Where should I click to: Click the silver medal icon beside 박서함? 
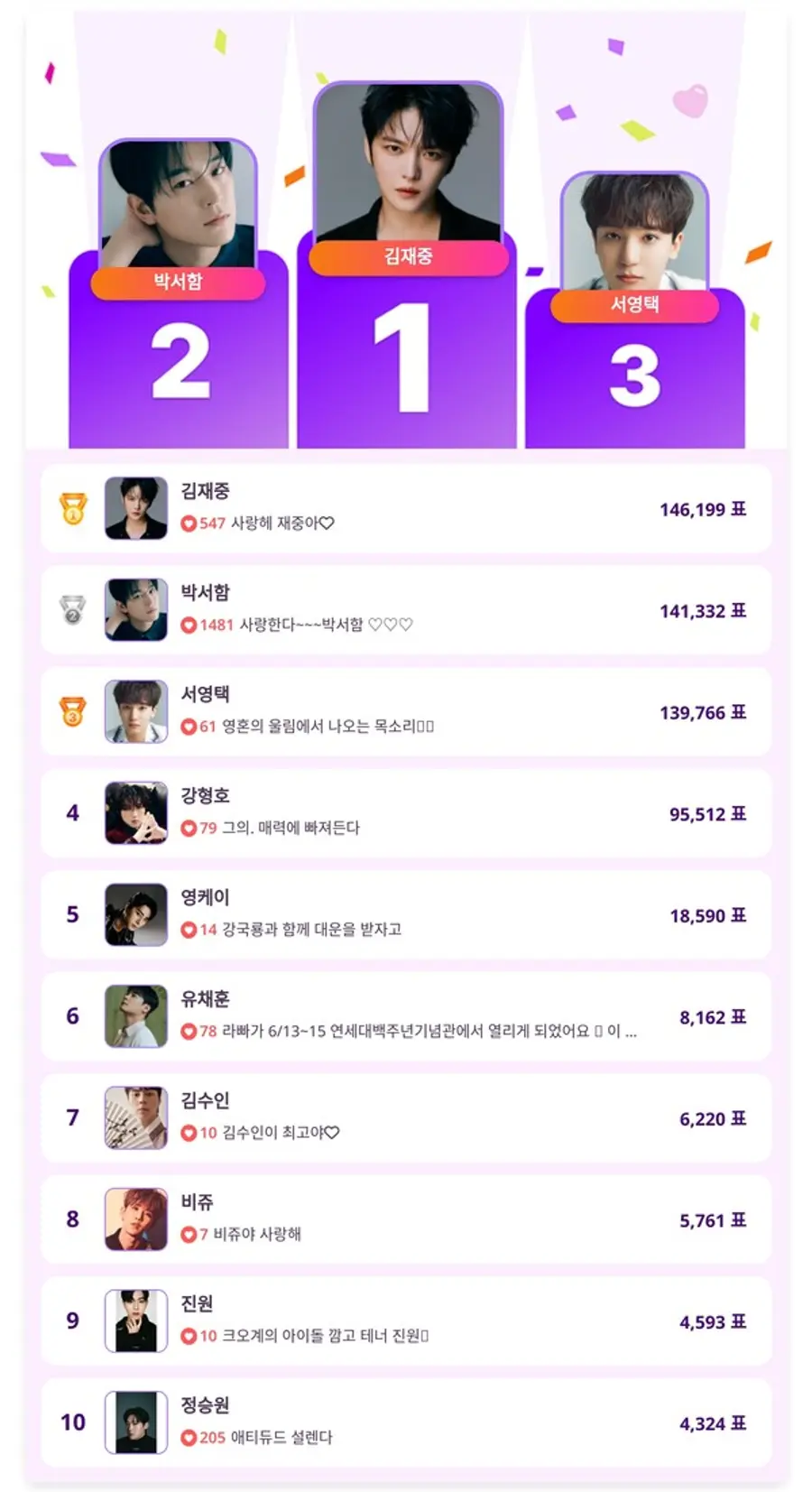point(71,610)
